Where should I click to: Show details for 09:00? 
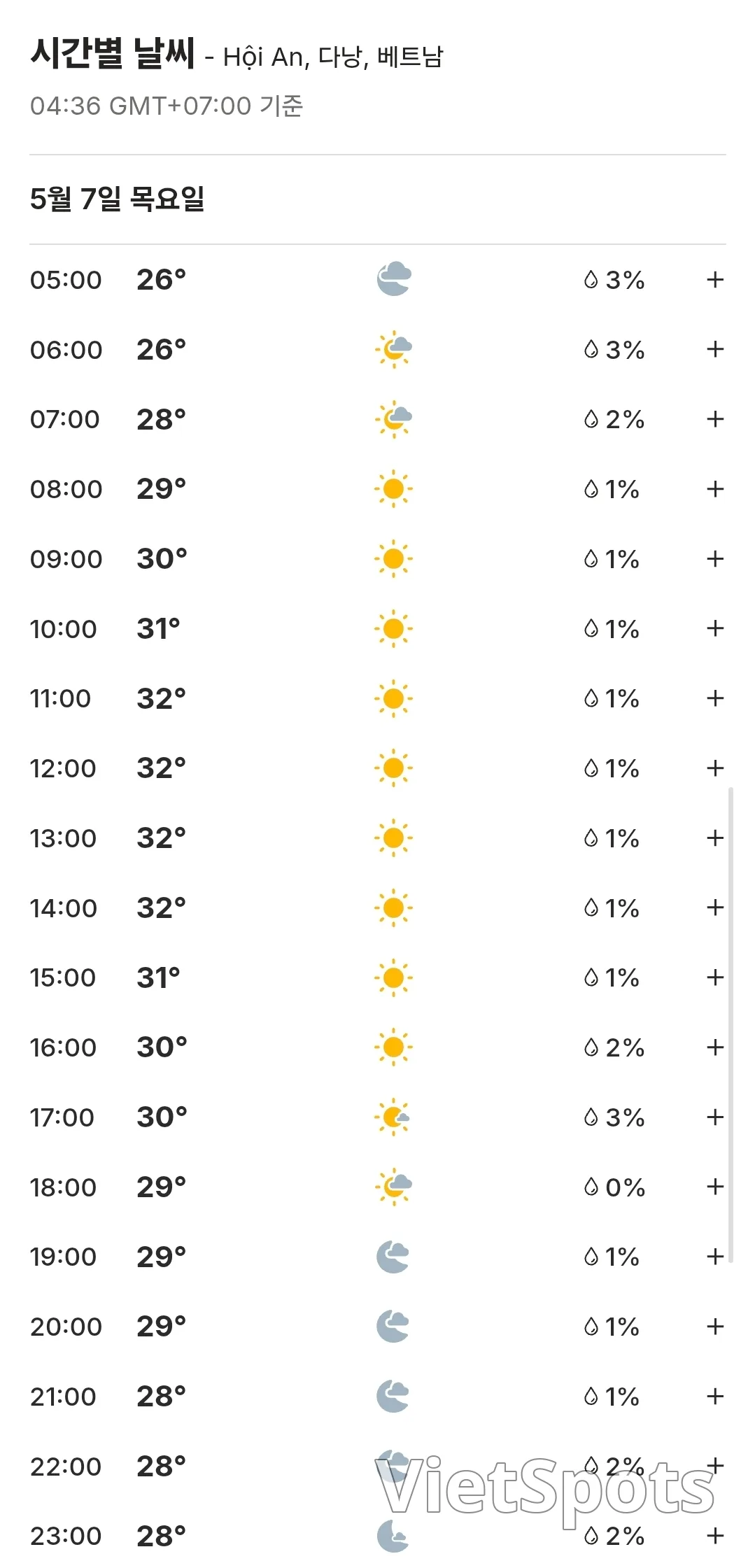coord(714,559)
